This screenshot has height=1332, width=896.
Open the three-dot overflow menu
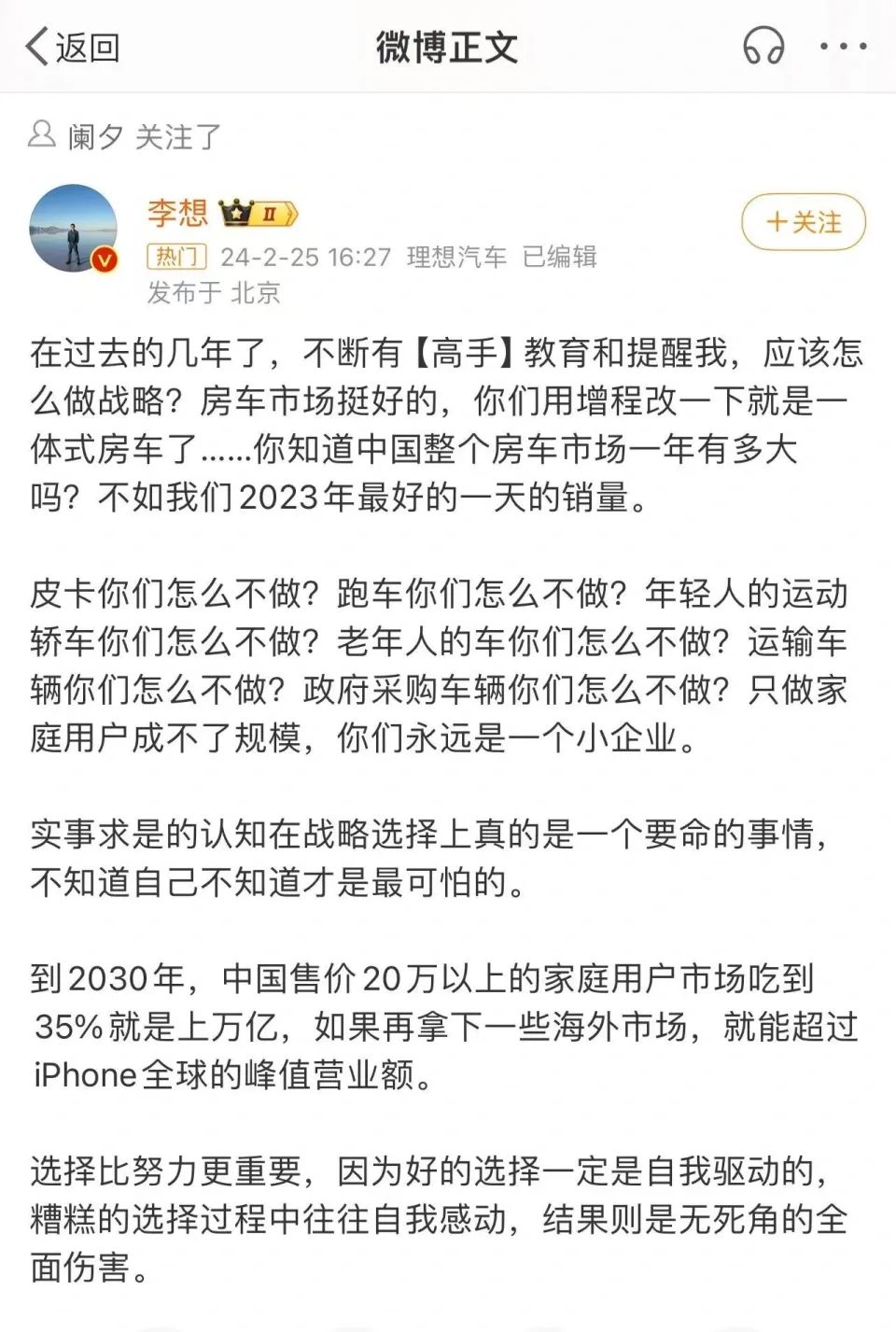tap(843, 46)
